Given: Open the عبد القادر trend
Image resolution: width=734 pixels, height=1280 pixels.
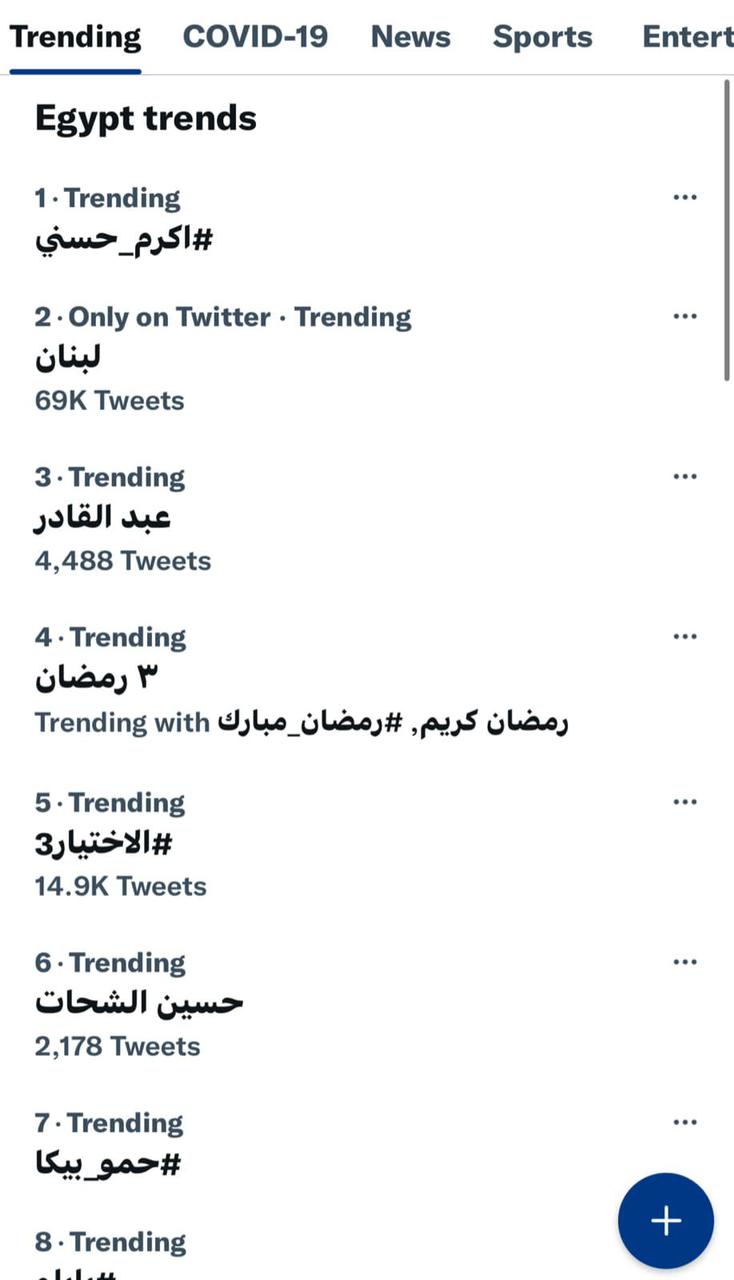Looking at the screenshot, I should click(x=103, y=518).
